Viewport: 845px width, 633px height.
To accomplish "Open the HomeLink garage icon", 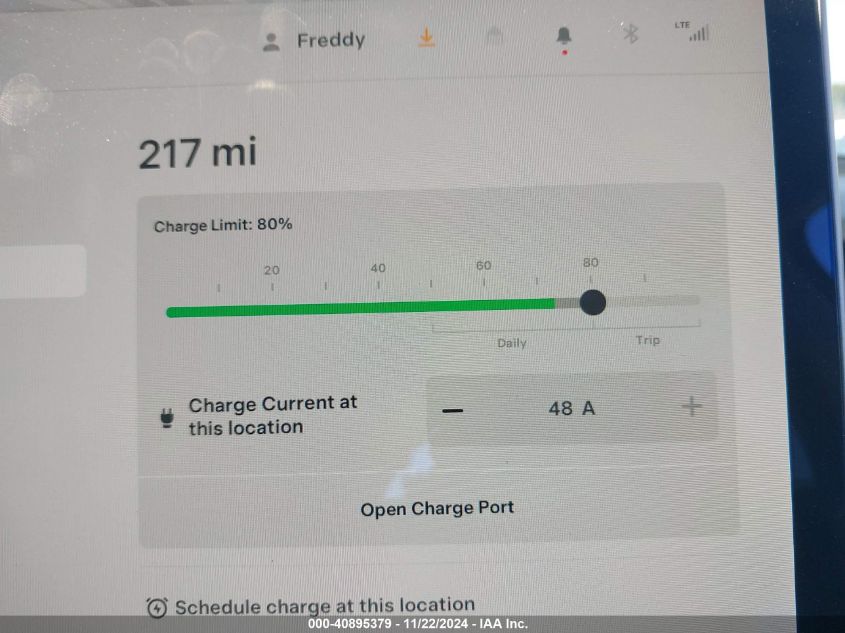I will pos(494,36).
